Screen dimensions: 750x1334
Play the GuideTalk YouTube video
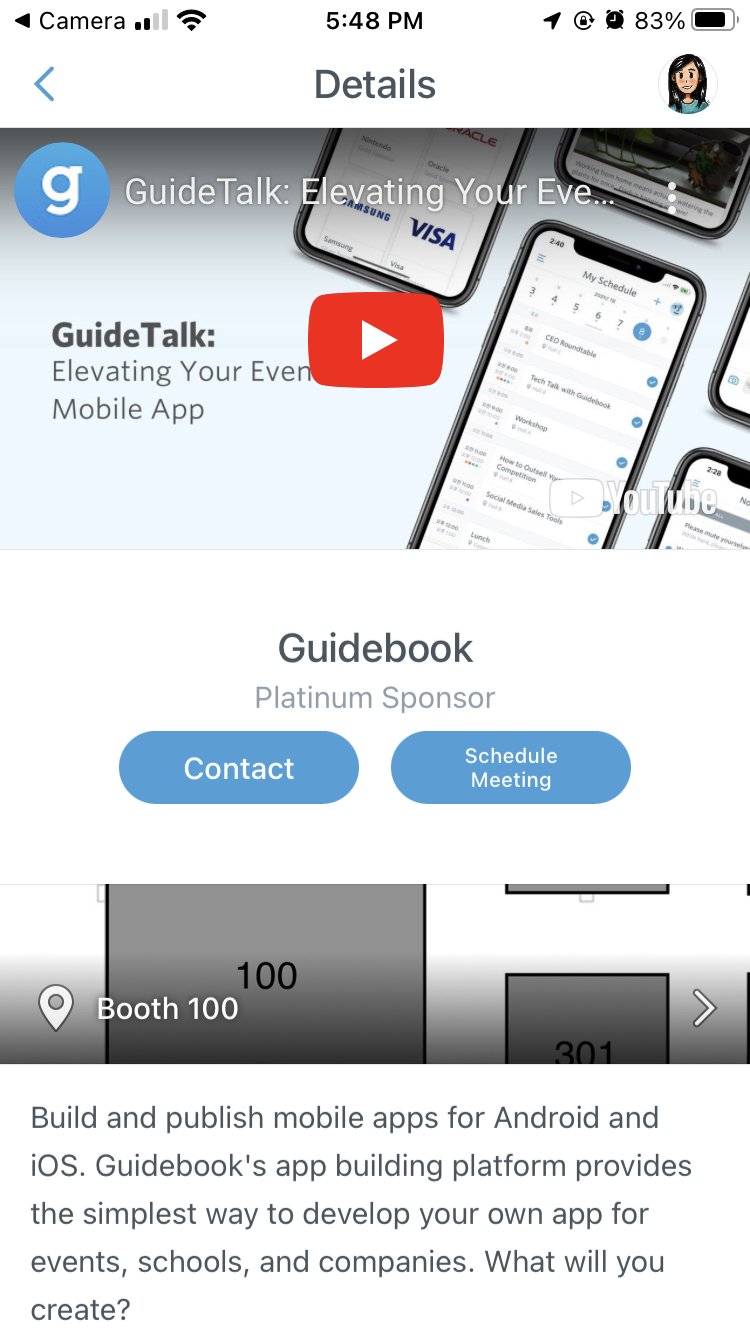(x=375, y=340)
